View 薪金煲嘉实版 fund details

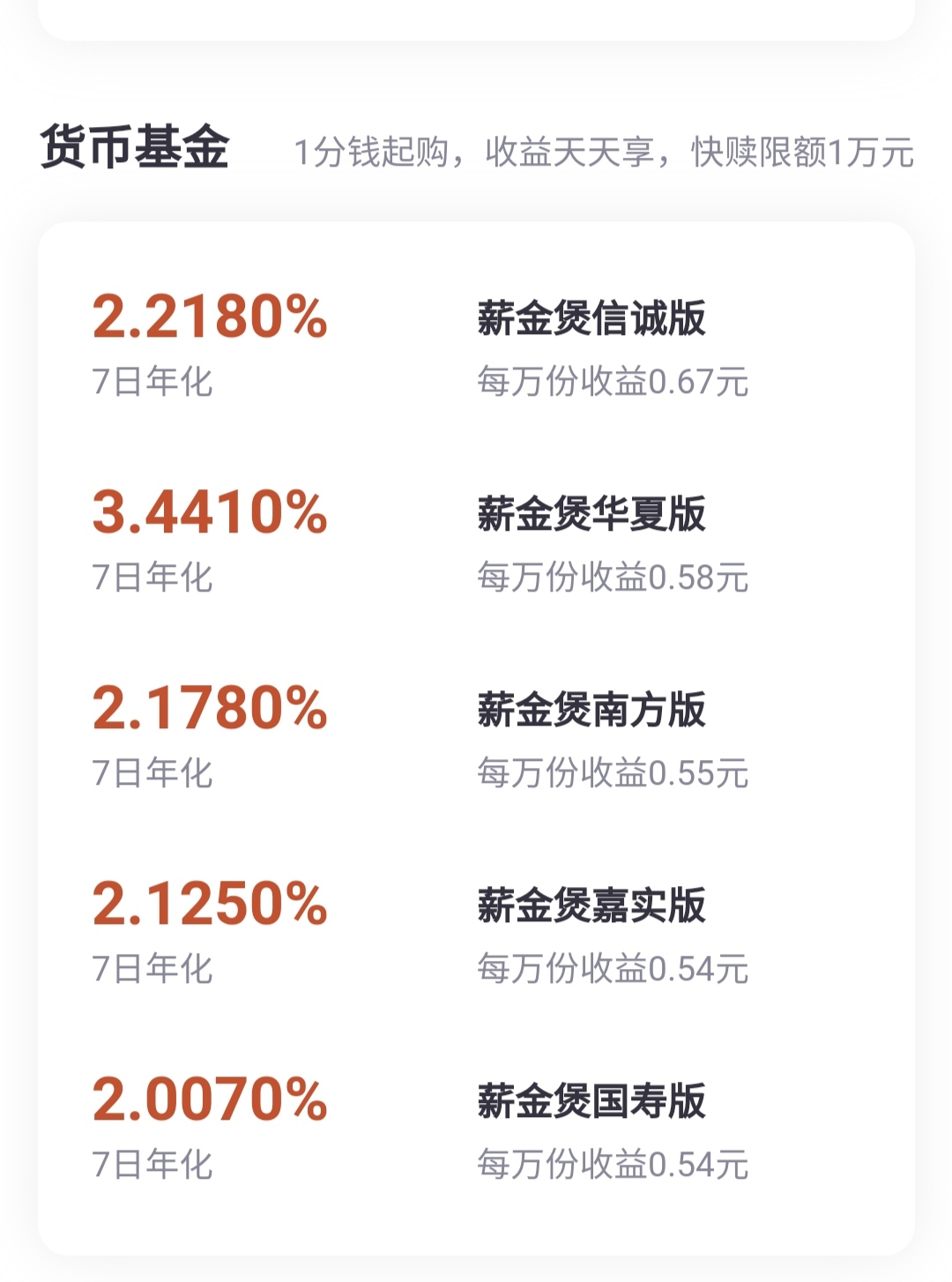[591, 906]
